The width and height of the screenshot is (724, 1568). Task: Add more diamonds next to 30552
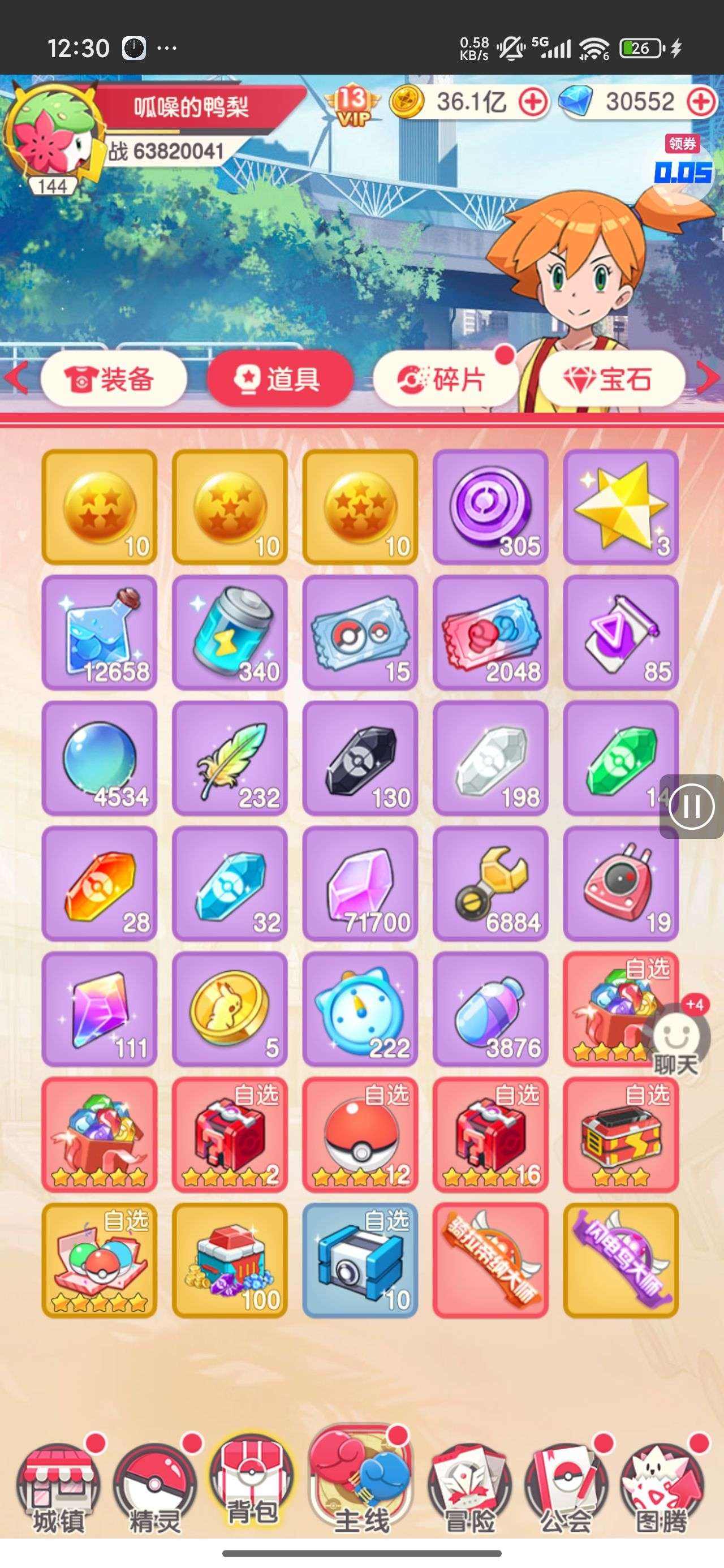coord(701,102)
